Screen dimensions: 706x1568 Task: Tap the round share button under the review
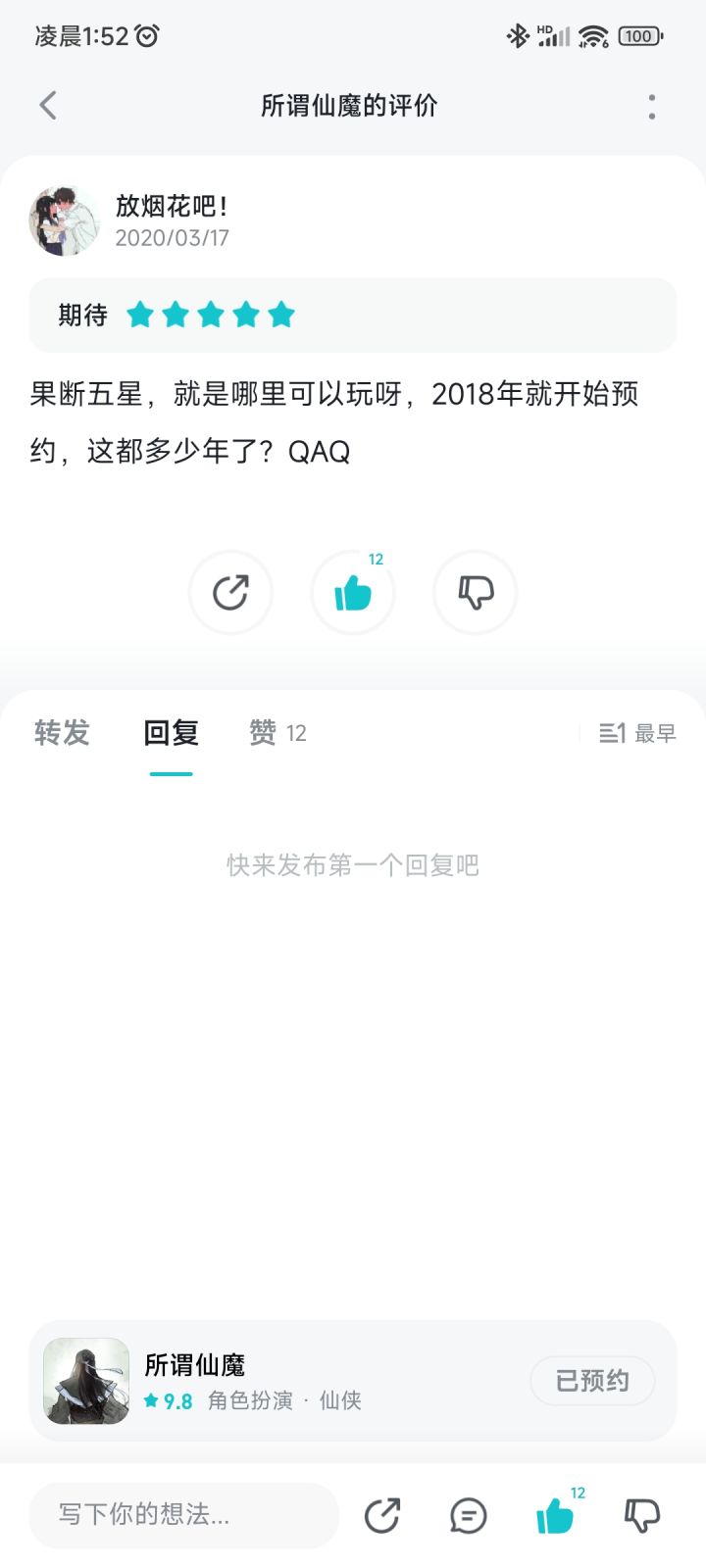point(230,593)
